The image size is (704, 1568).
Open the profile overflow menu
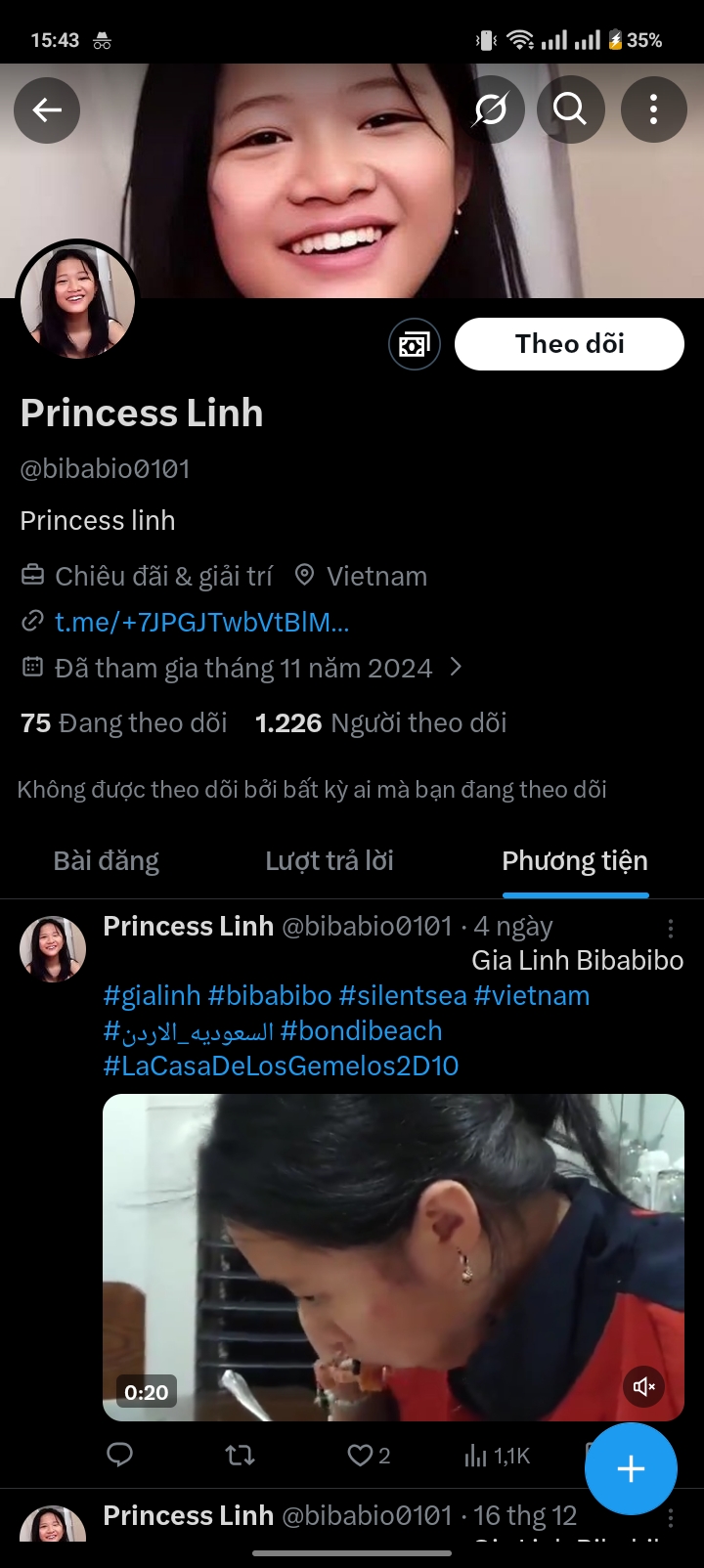(x=654, y=109)
